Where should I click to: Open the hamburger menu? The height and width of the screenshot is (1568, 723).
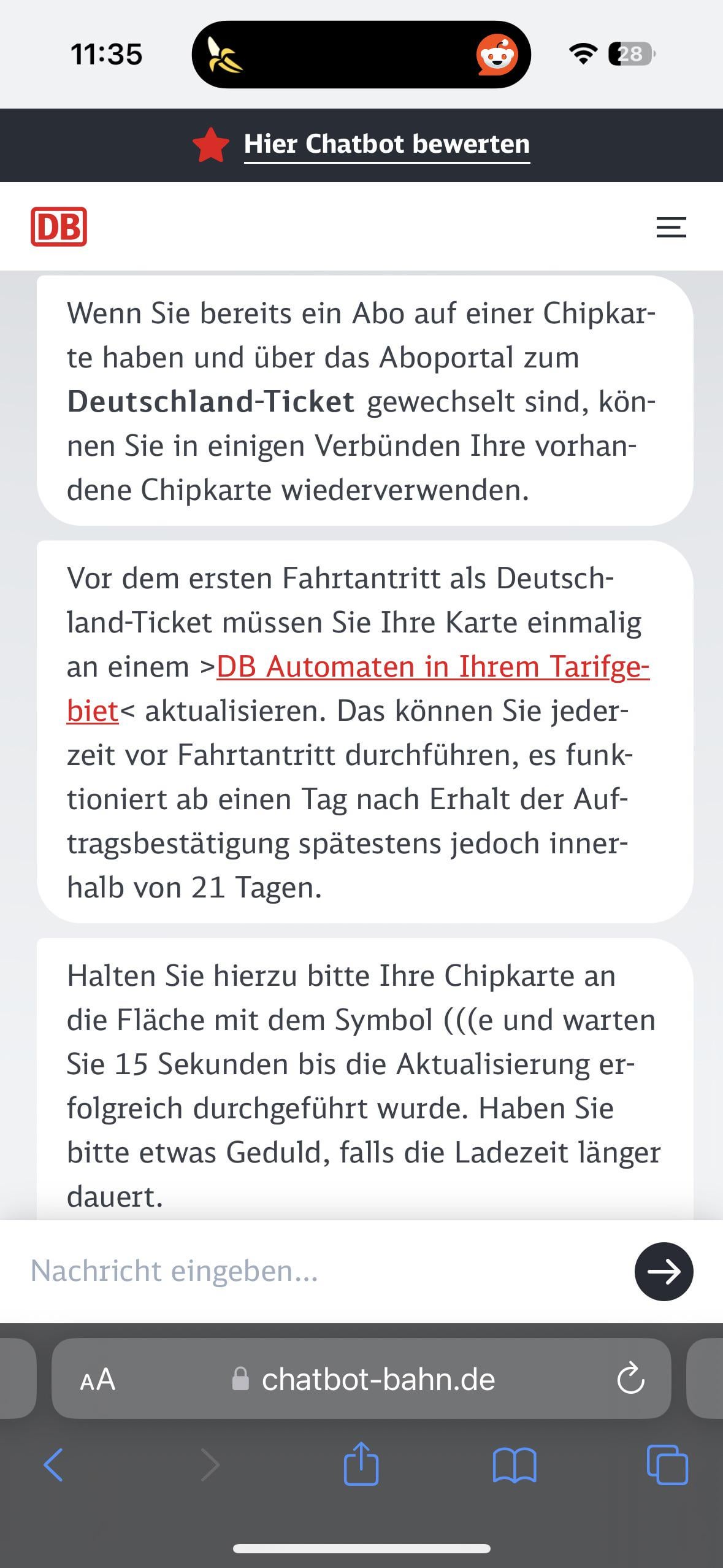(x=671, y=227)
